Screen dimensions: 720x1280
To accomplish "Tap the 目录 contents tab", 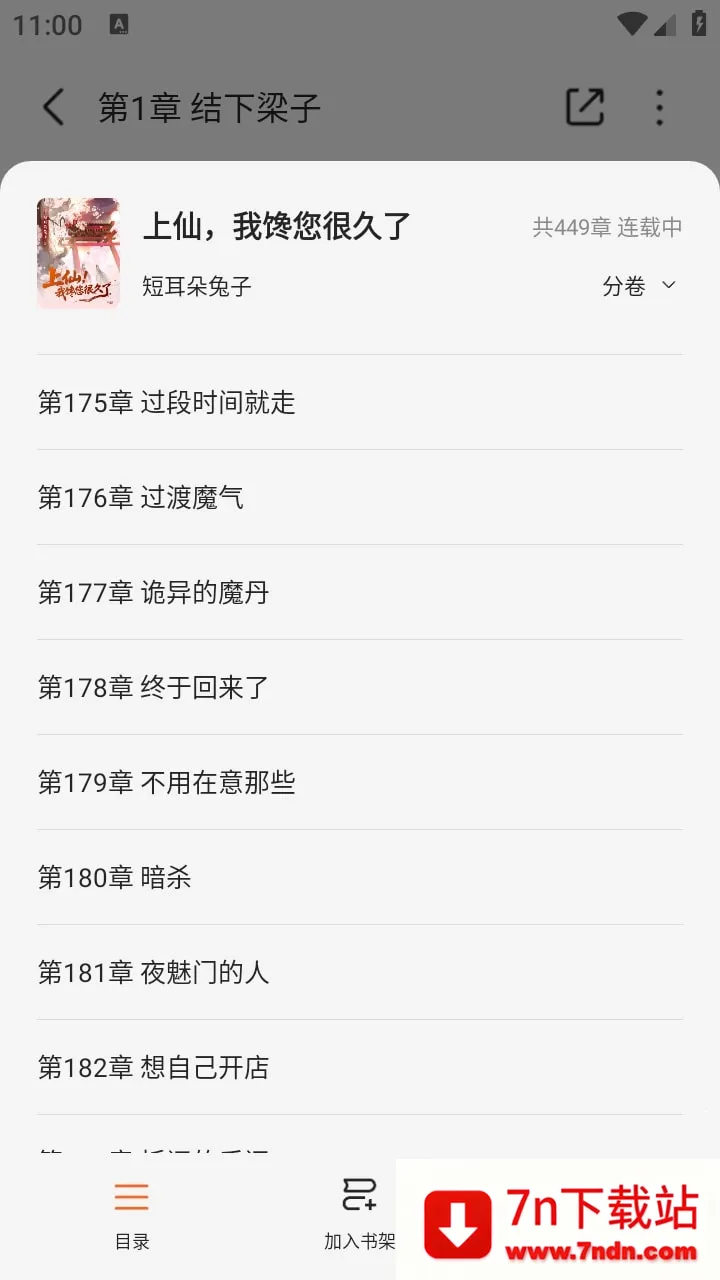I will tap(132, 1213).
